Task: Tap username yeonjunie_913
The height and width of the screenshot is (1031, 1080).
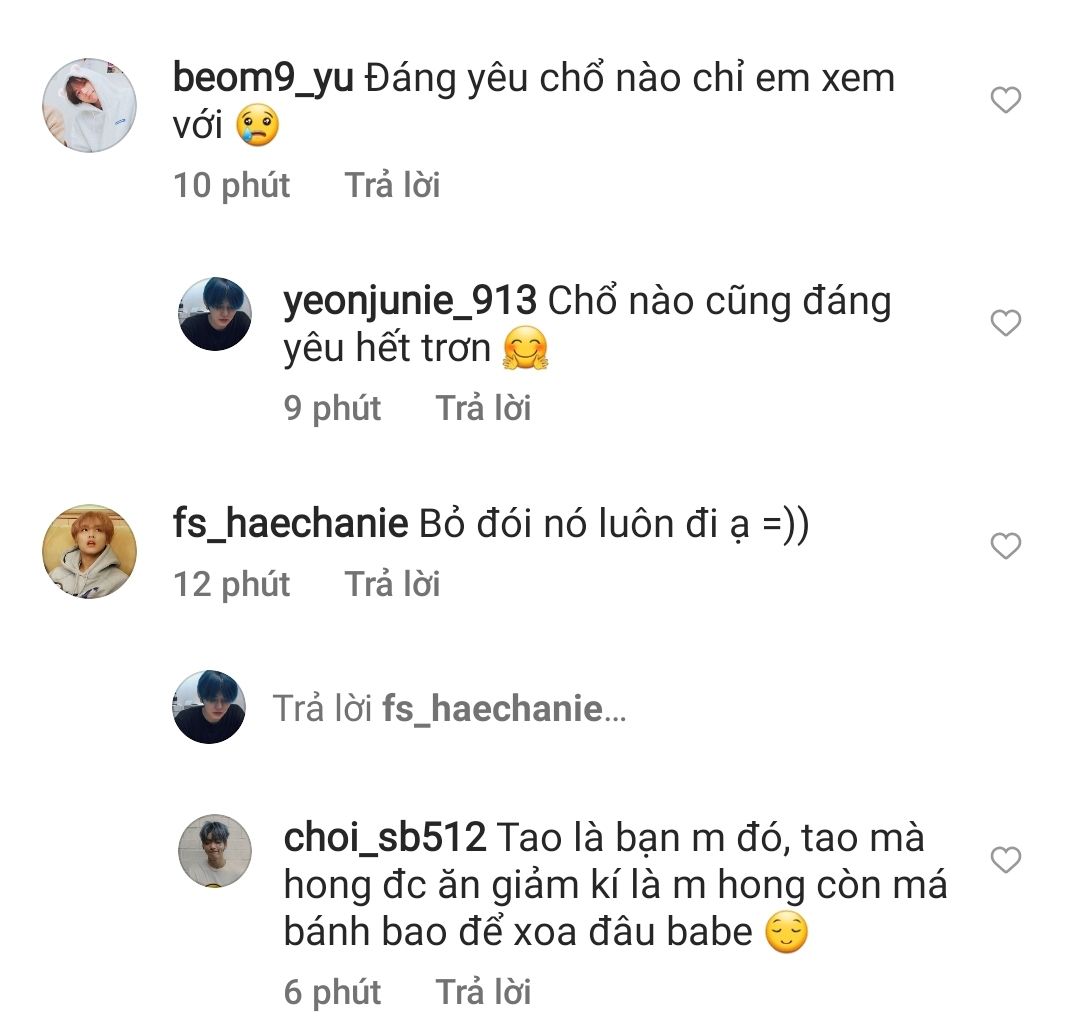Action: tap(410, 301)
